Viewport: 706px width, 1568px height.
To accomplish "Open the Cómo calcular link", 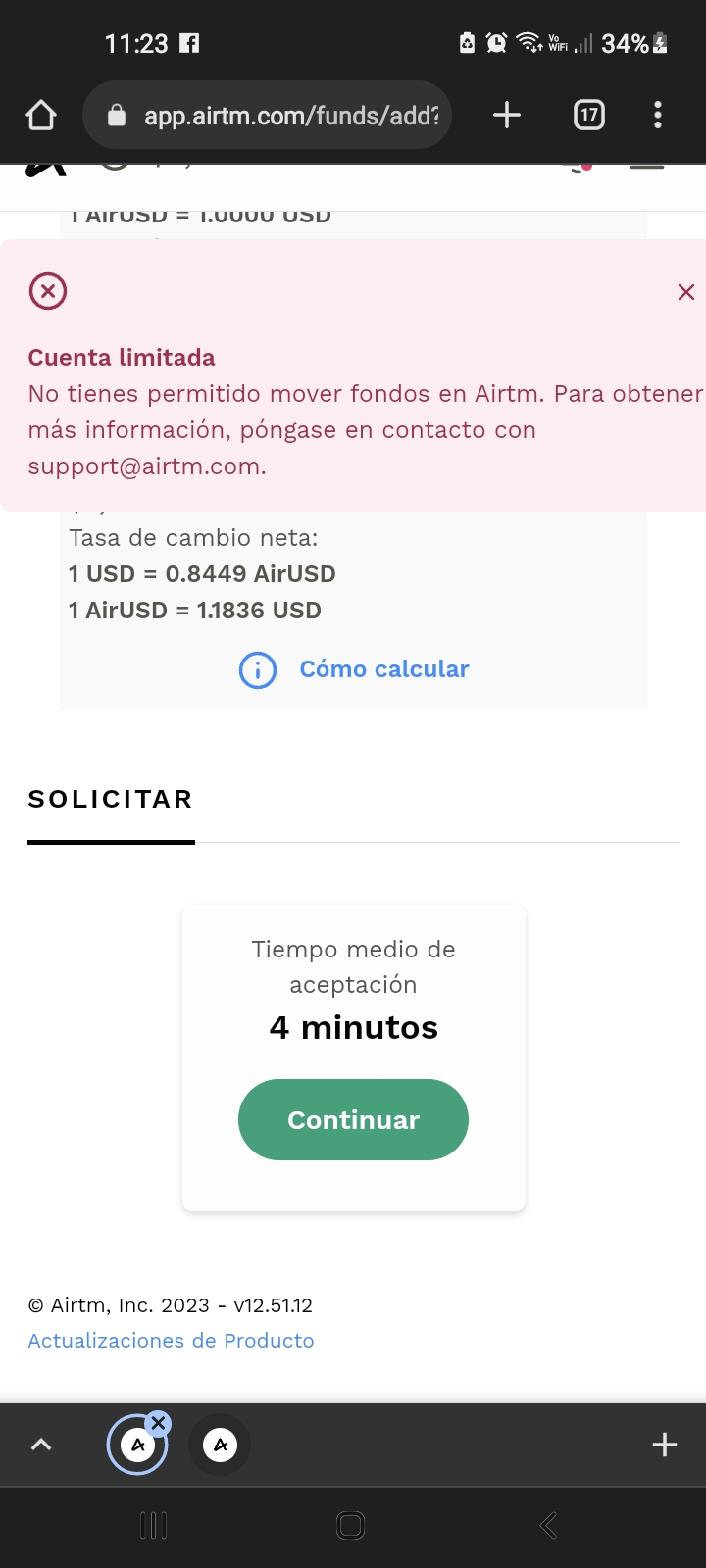I will pyautogui.click(x=383, y=669).
